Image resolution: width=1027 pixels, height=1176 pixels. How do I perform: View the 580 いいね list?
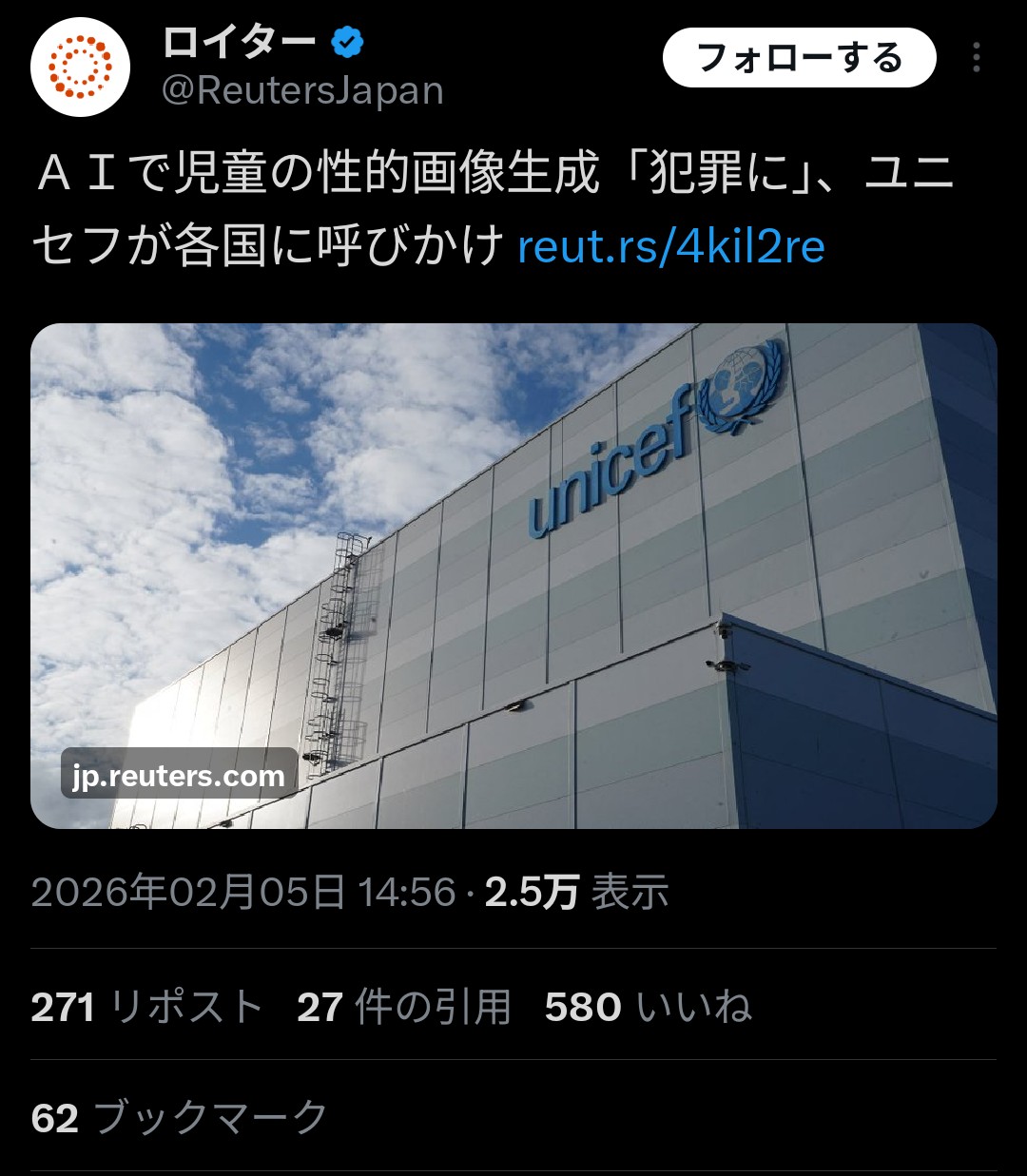pyautogui.click(x=648, y=1007)
